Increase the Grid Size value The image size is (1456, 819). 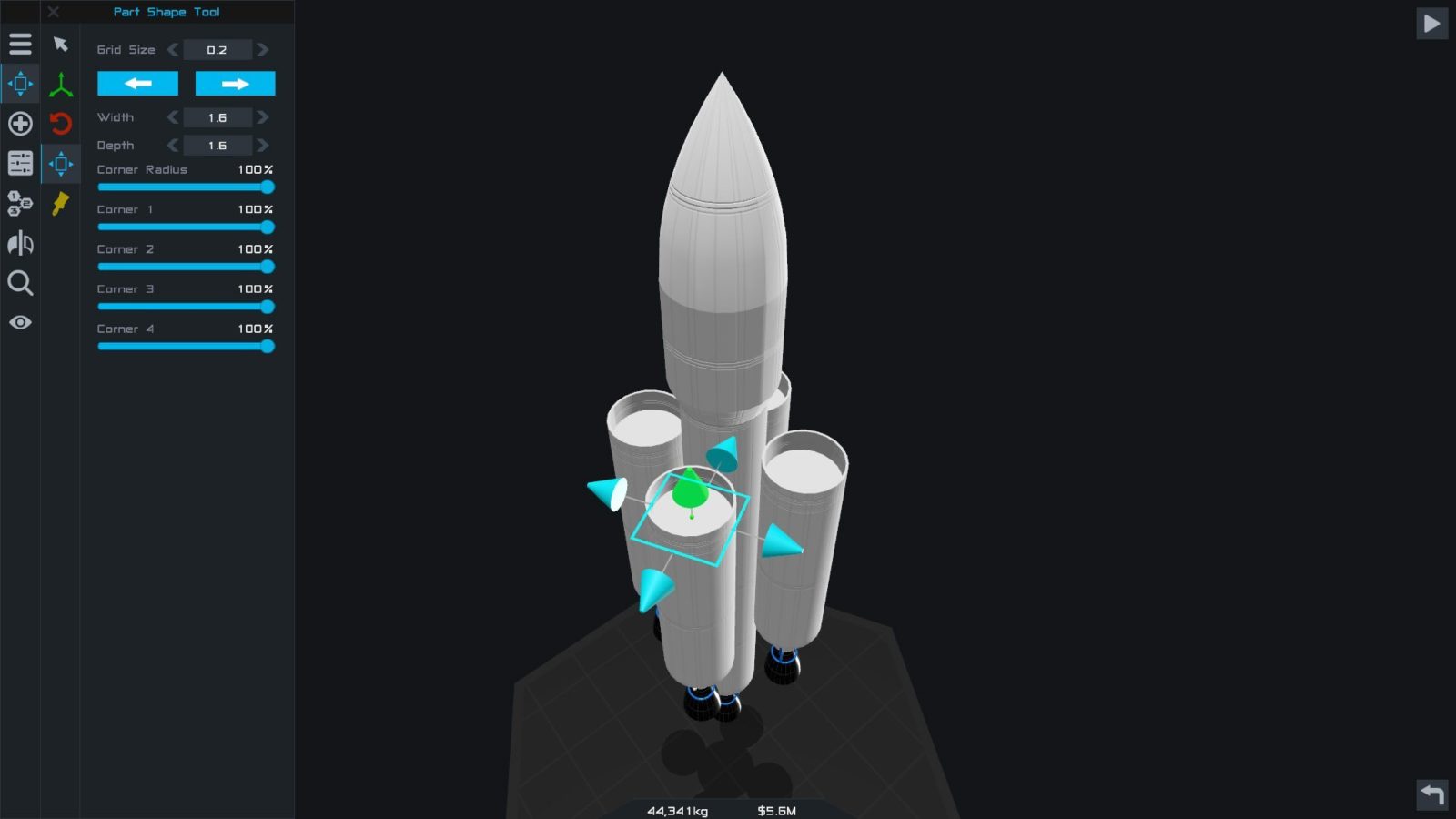[x=263, y=50]
